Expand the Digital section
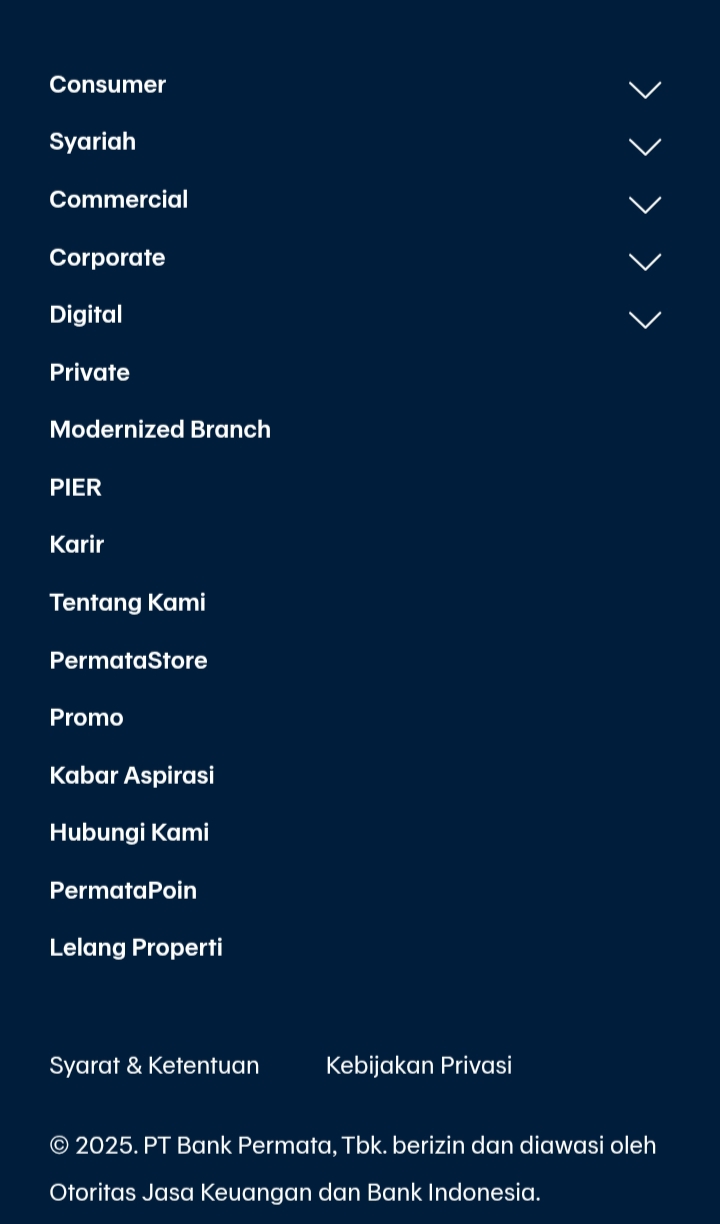 [645, 319]
